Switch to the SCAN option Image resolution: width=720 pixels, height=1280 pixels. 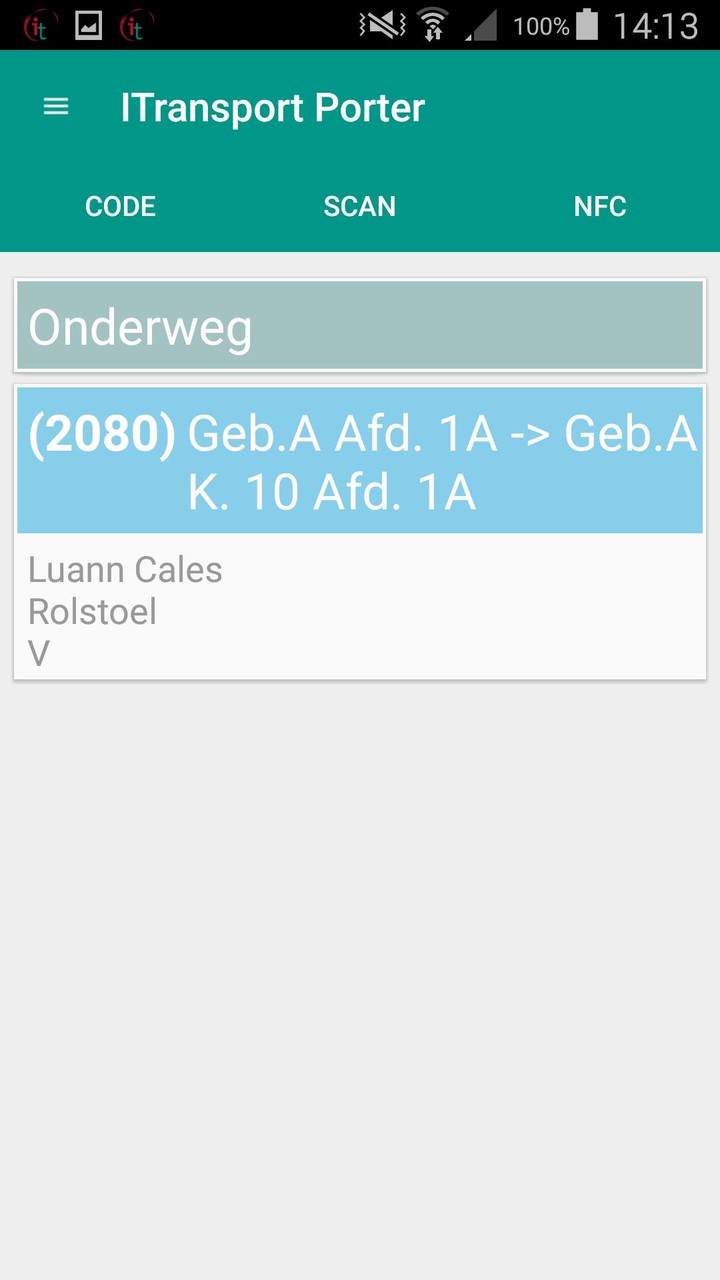[x=359, y=206]
